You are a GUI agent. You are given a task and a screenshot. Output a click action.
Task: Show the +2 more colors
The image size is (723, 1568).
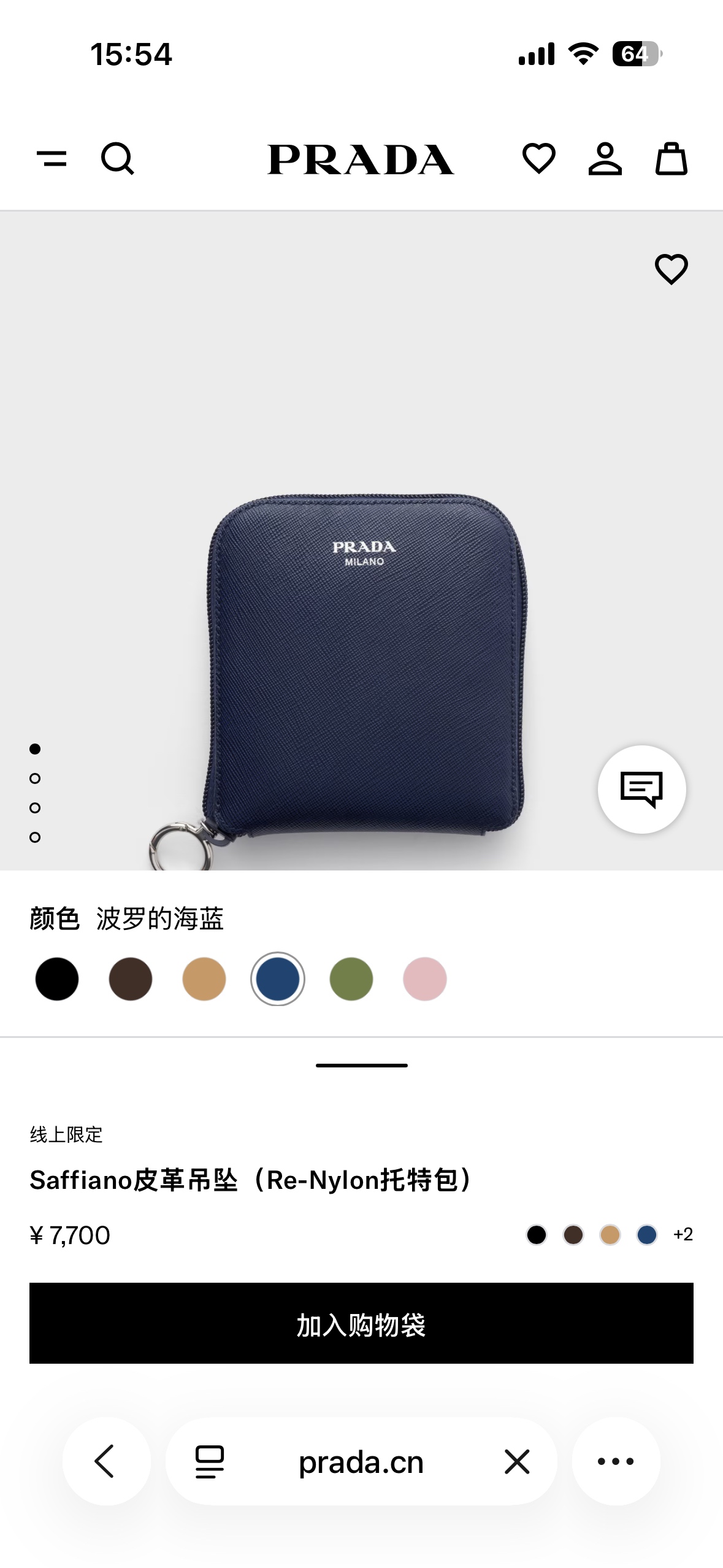tap(683, 1234)
